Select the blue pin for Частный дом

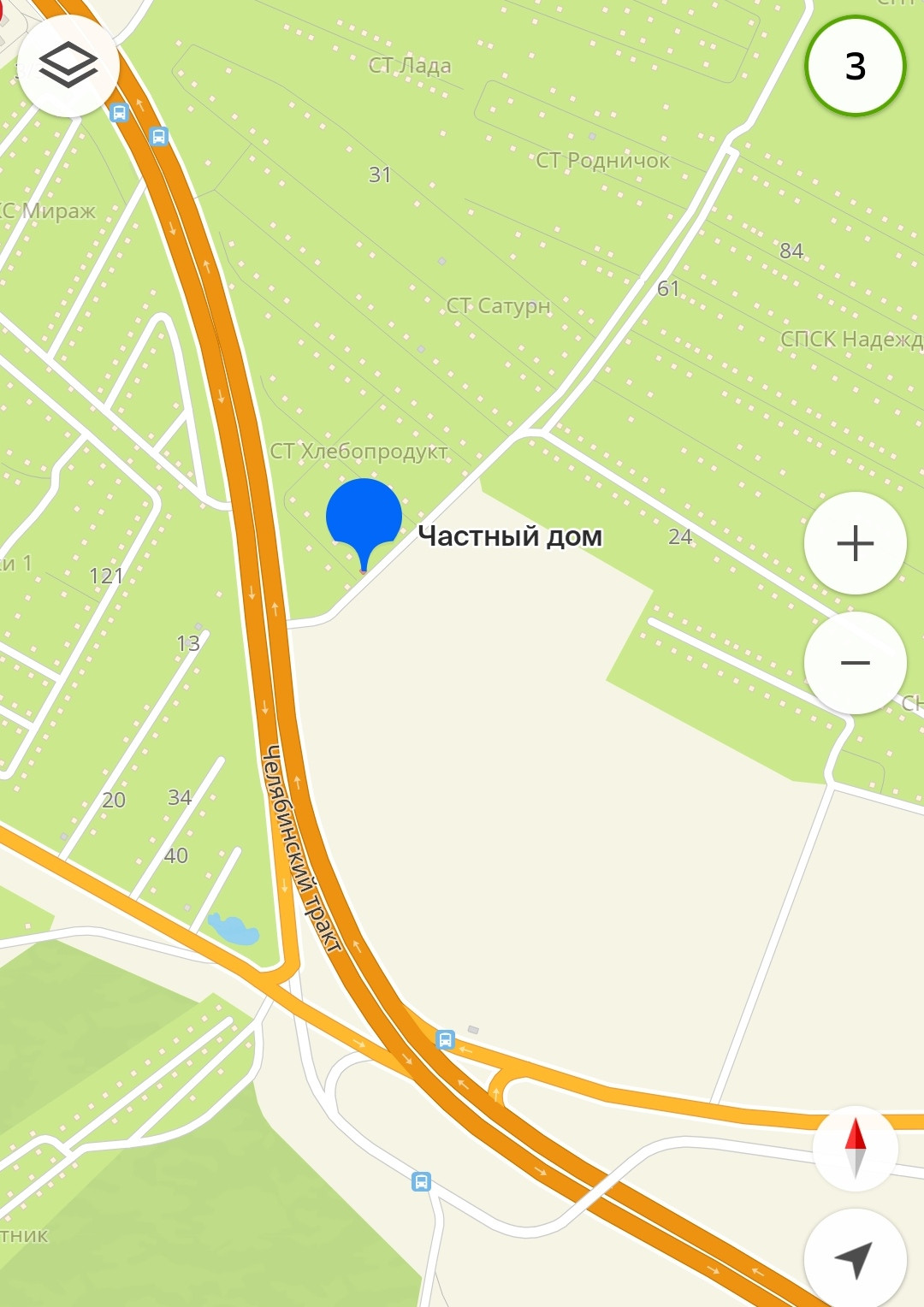coord(364,518)
